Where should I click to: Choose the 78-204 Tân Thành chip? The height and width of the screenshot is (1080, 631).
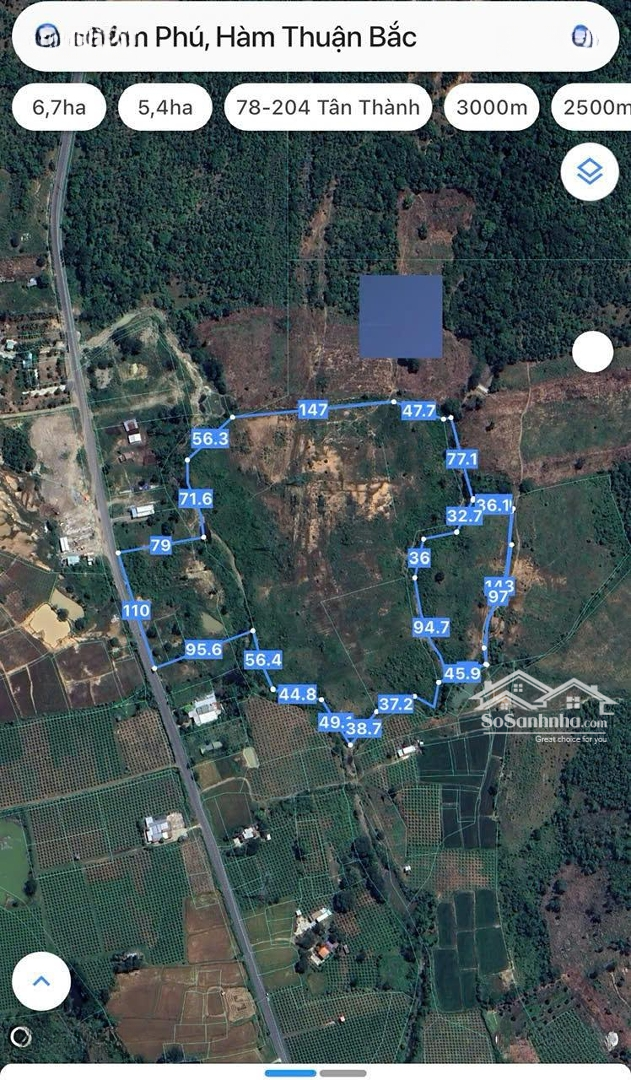pyautogui.click(x=328, y=108)
